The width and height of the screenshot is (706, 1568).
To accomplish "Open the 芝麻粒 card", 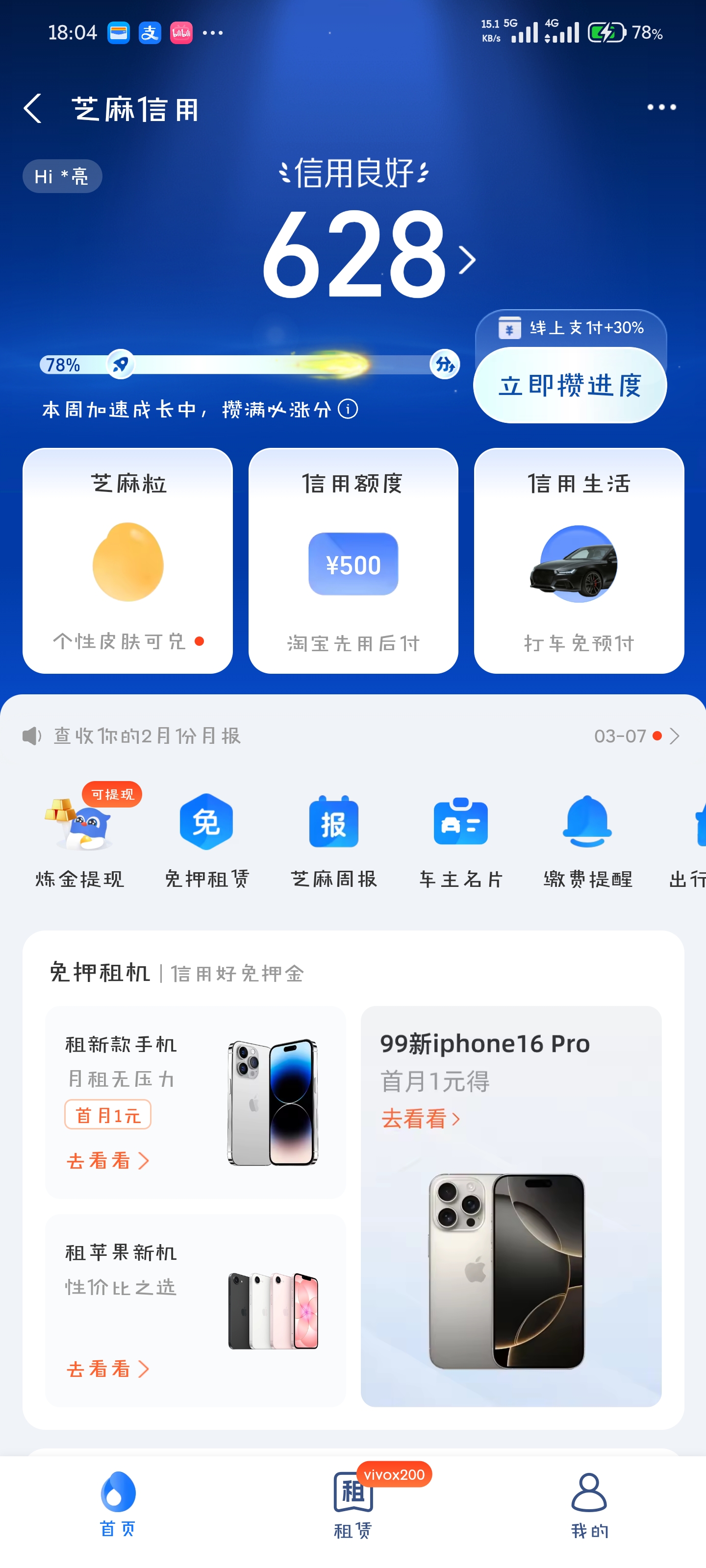I will 127,560.
